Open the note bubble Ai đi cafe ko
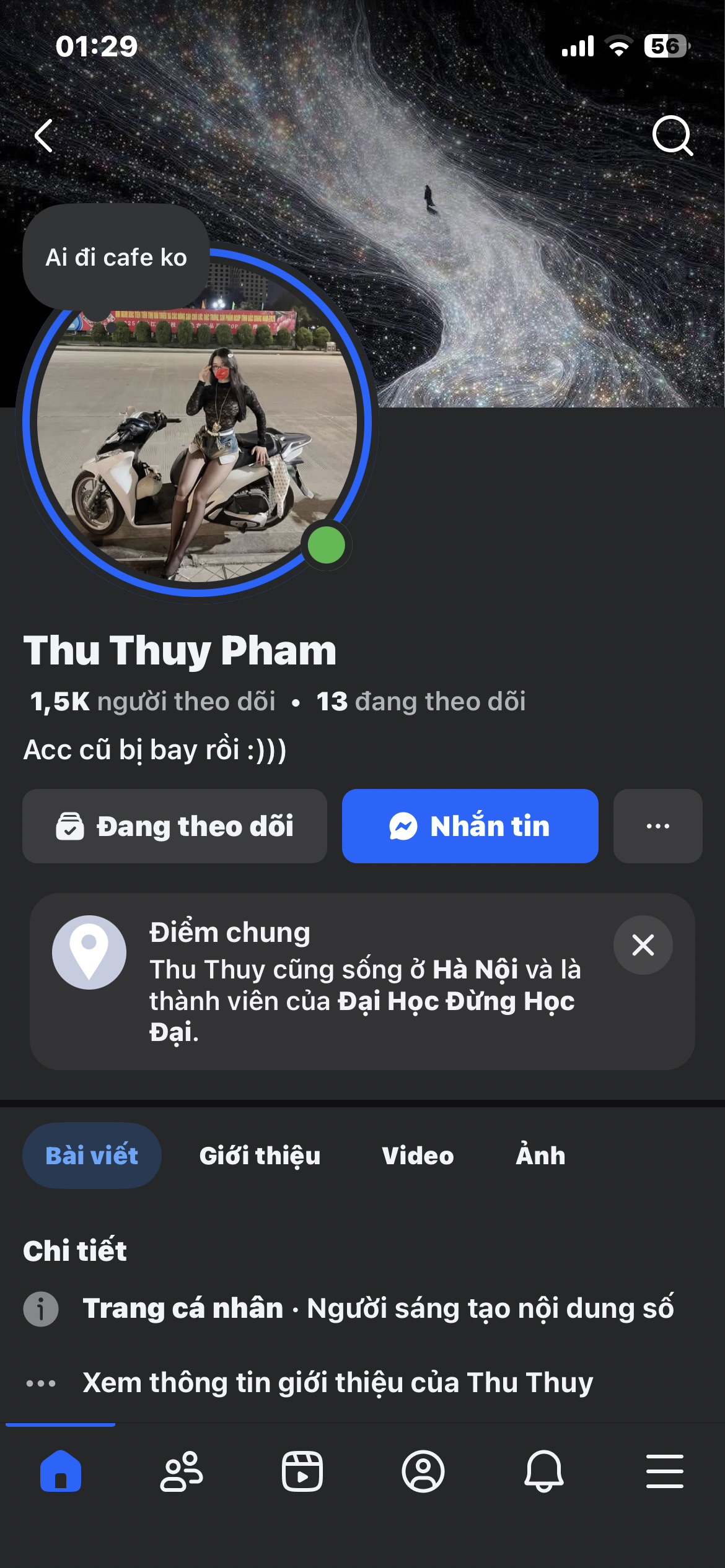 coord(116,257)
